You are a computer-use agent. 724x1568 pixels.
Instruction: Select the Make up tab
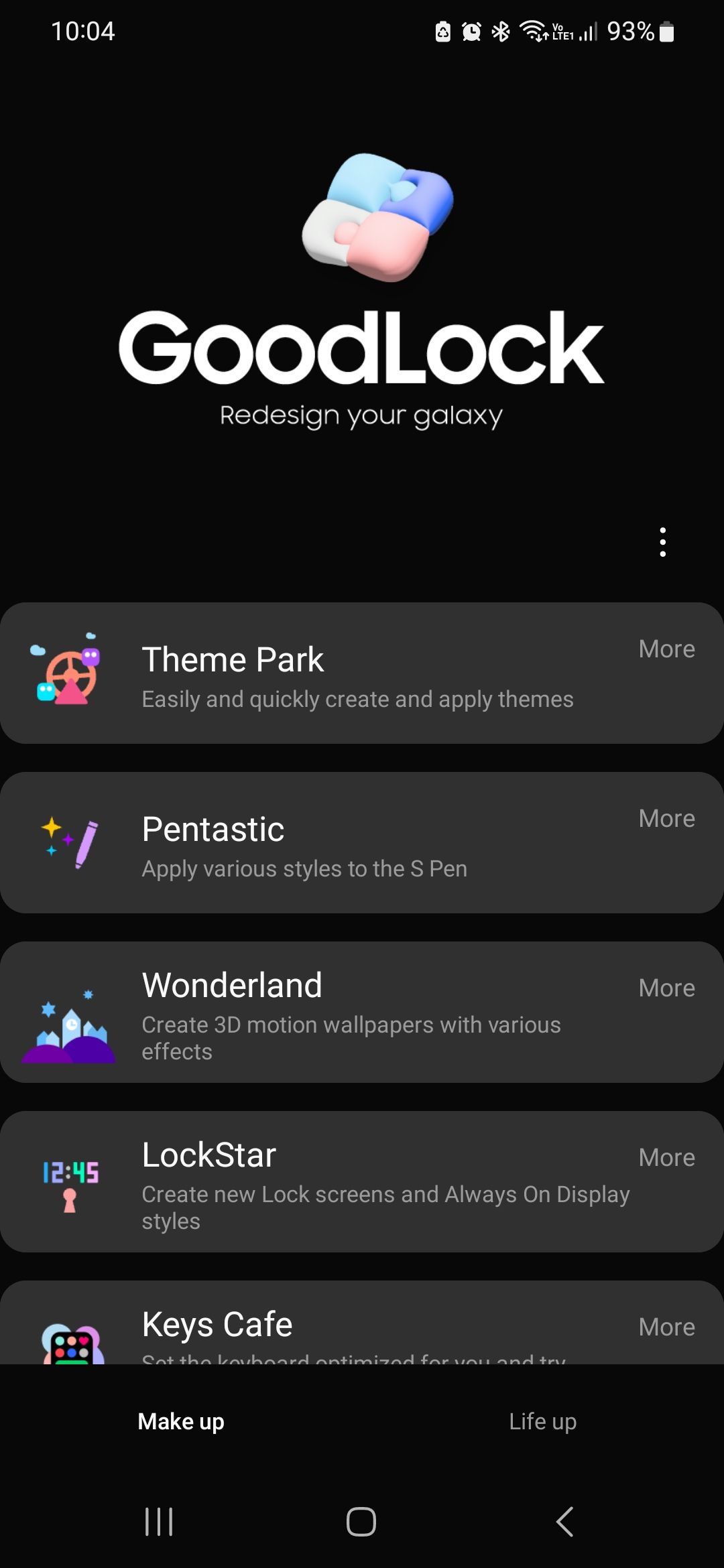[x=180, y=1421]
